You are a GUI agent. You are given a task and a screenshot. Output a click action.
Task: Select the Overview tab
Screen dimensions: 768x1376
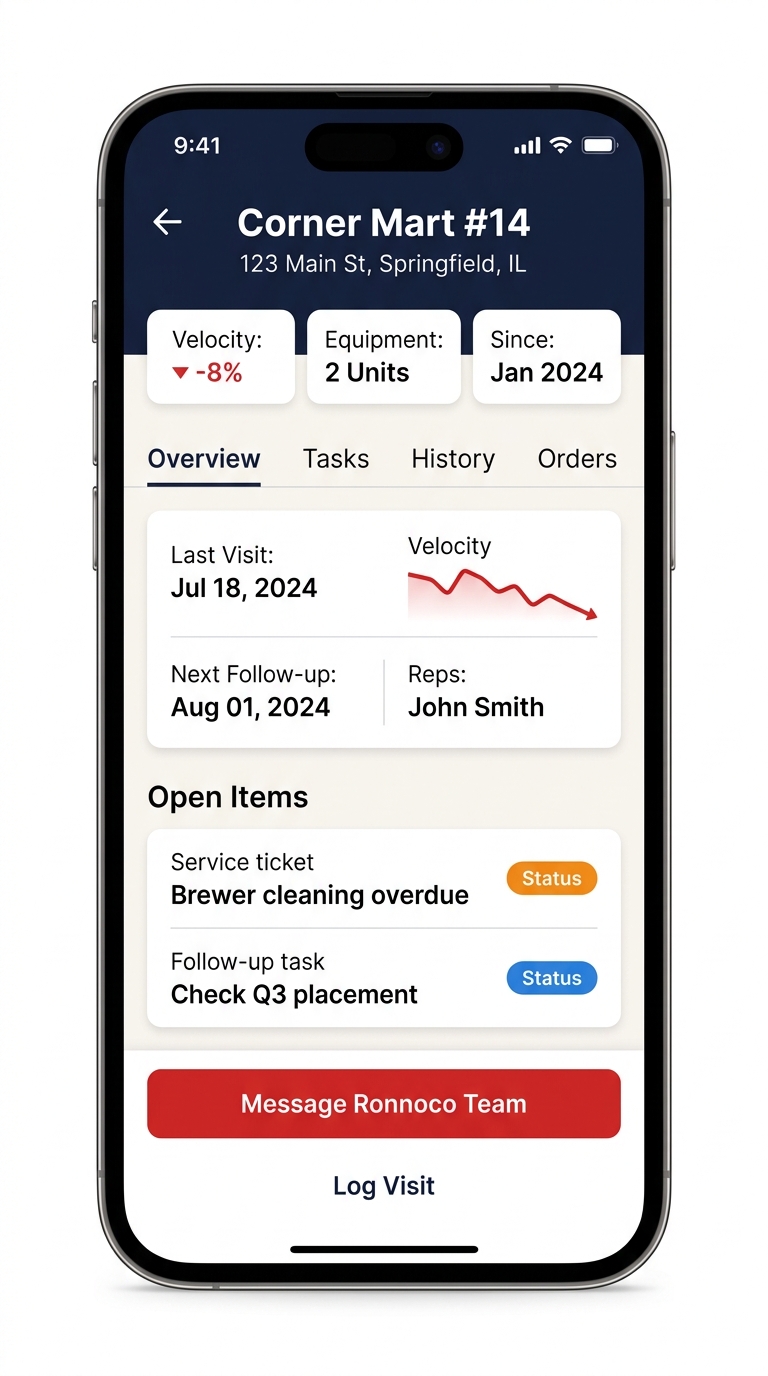[x=204, y=459]
